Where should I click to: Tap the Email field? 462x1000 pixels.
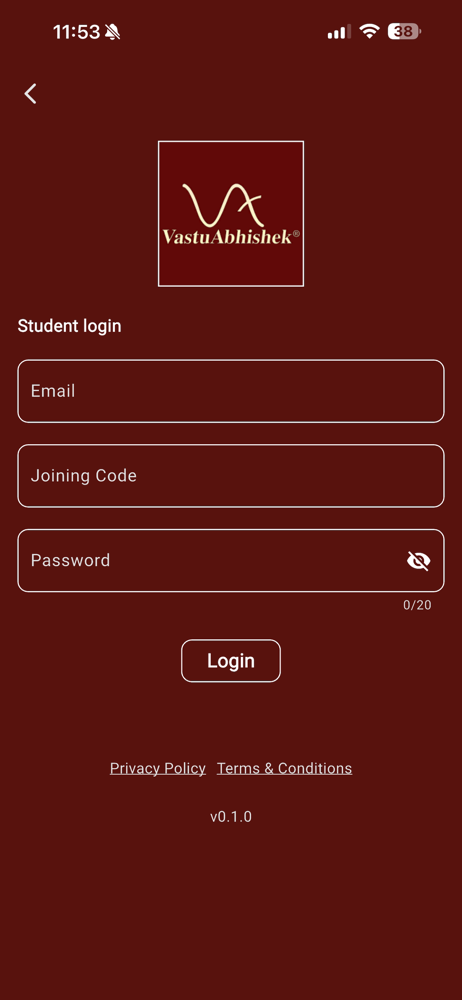(x=230, y=391)
